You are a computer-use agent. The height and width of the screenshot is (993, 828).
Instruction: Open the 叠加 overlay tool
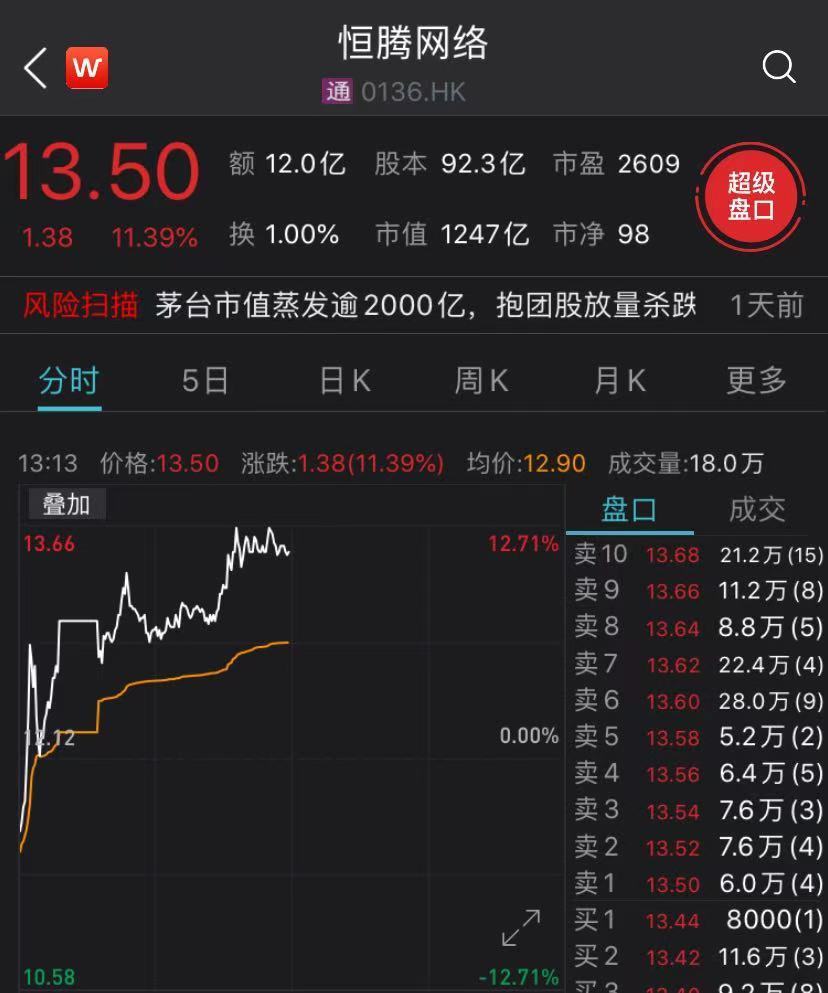(x=66, y=504)
